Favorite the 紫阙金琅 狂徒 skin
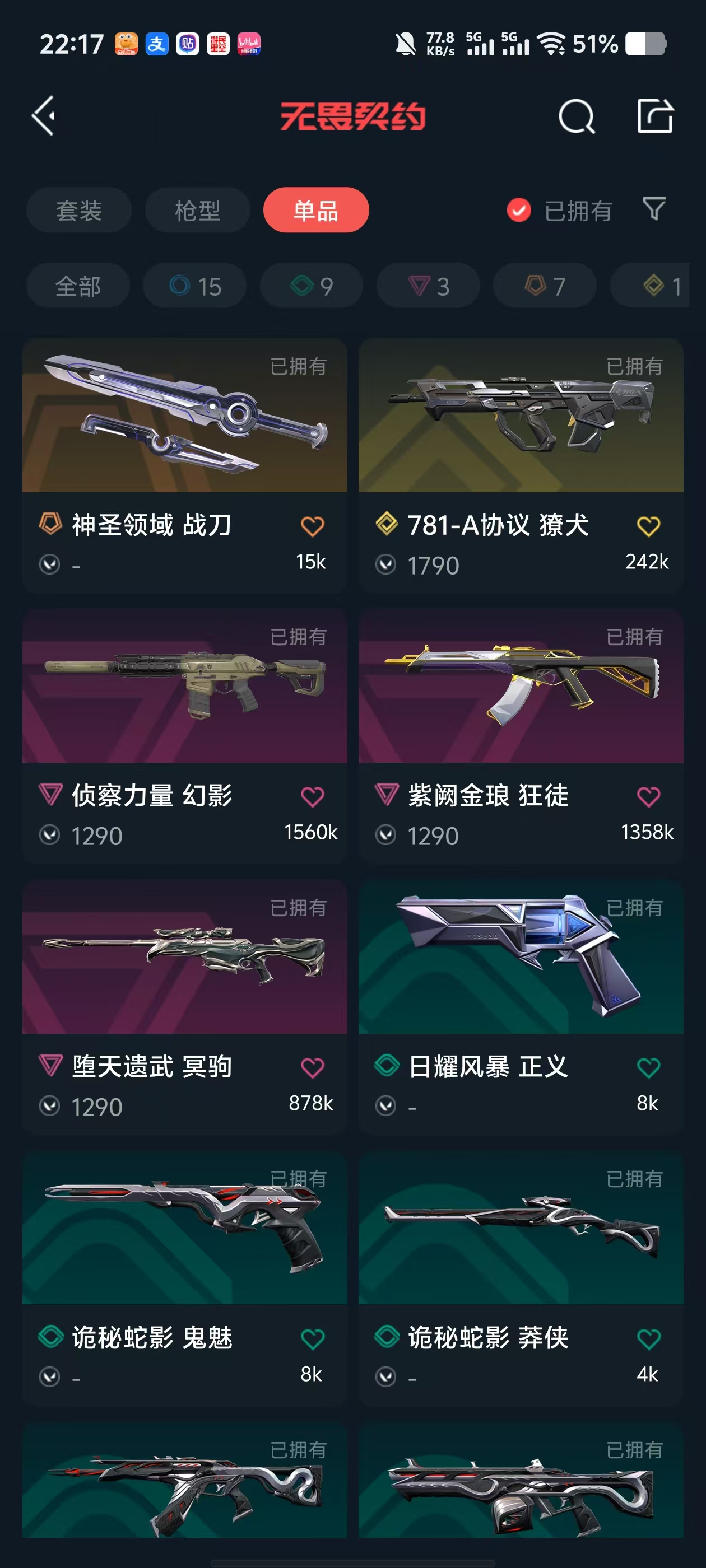 [648, 797]
